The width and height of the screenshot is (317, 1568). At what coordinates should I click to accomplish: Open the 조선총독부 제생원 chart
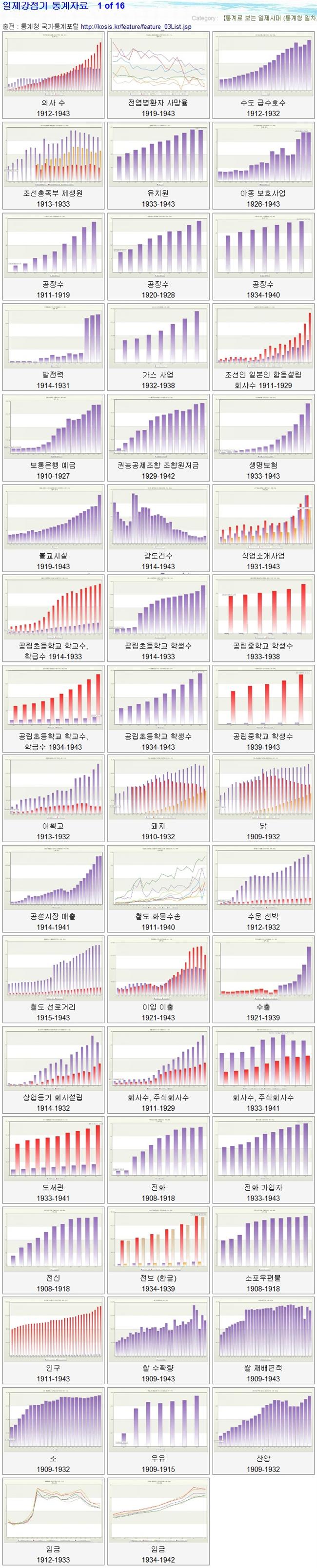point(53,155)
